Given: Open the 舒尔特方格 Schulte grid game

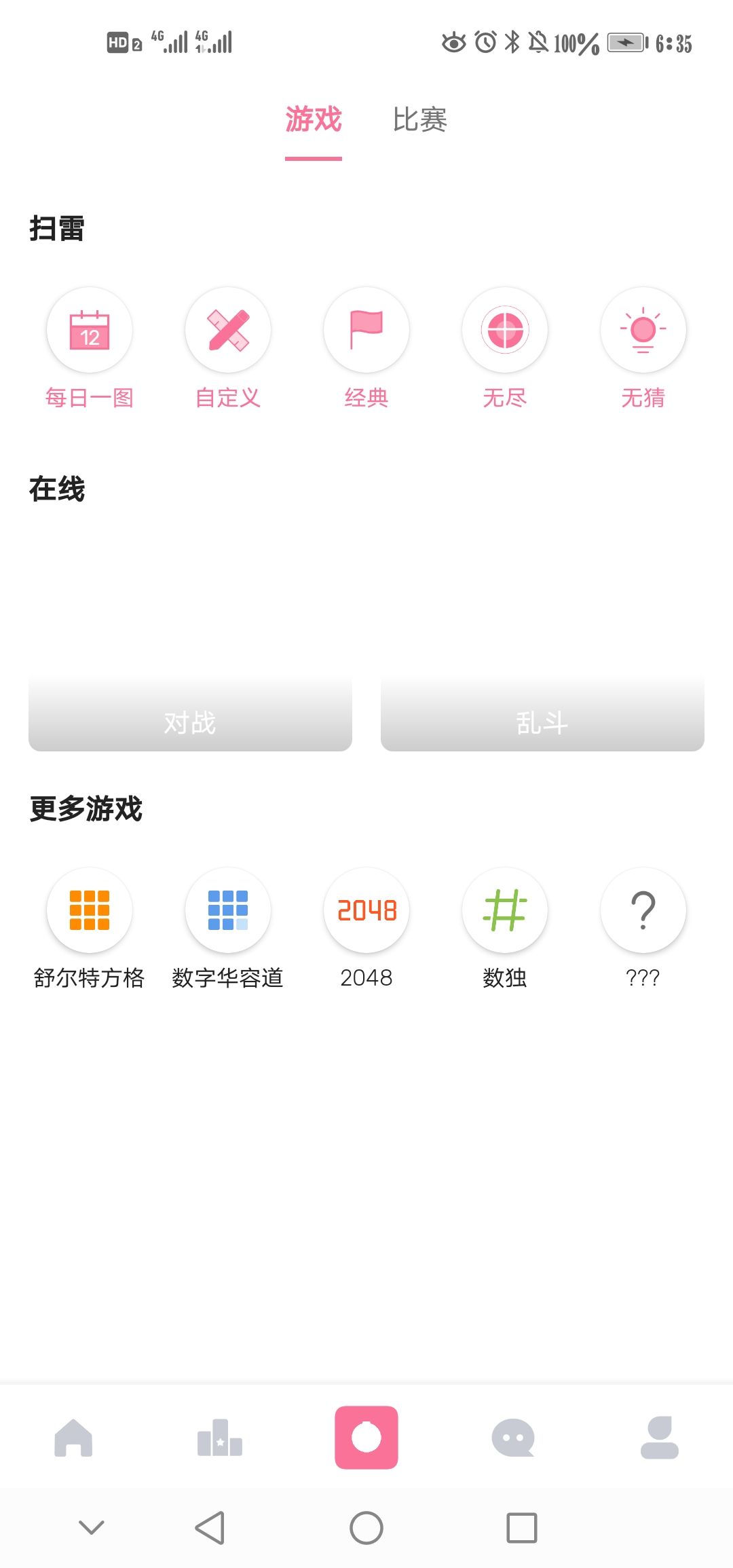Looking at the screenshot, I should pyautogui.click(x=89, y=910).
